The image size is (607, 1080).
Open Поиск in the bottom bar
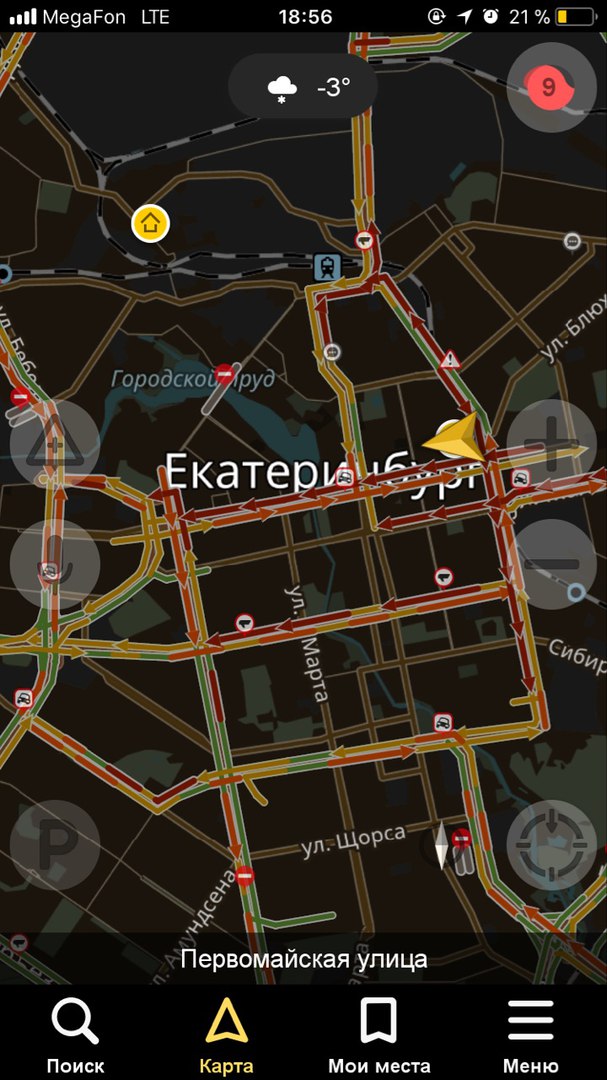[x=75, y=1033]
